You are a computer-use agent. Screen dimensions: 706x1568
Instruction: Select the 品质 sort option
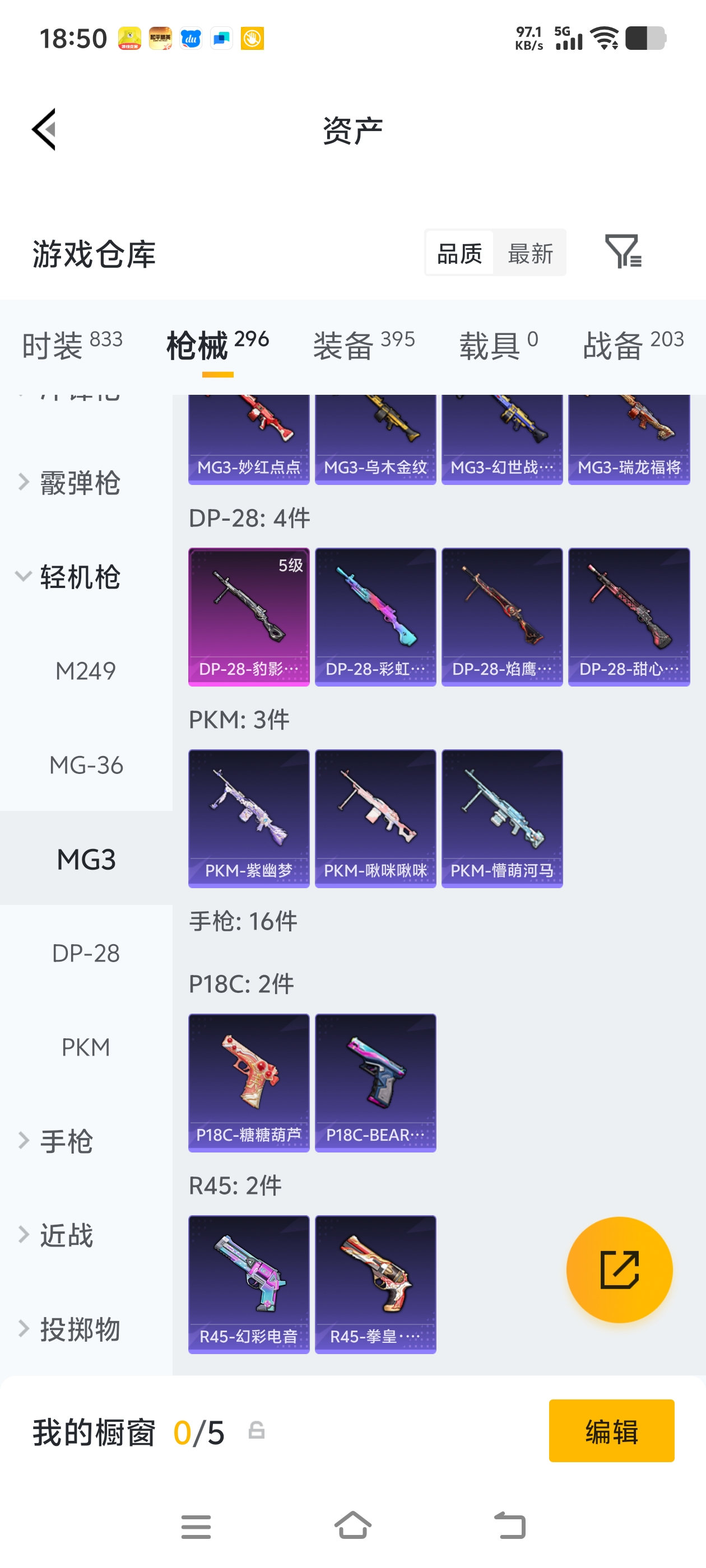pos(459,253)
